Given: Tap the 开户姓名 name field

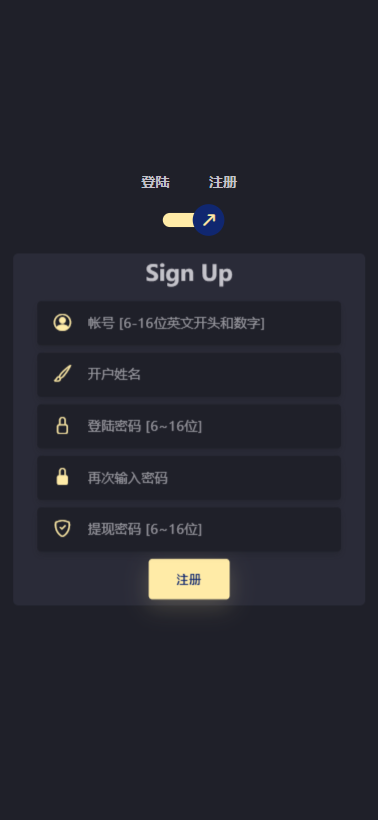Looking at the screenshot, I should tap(189, 374).
